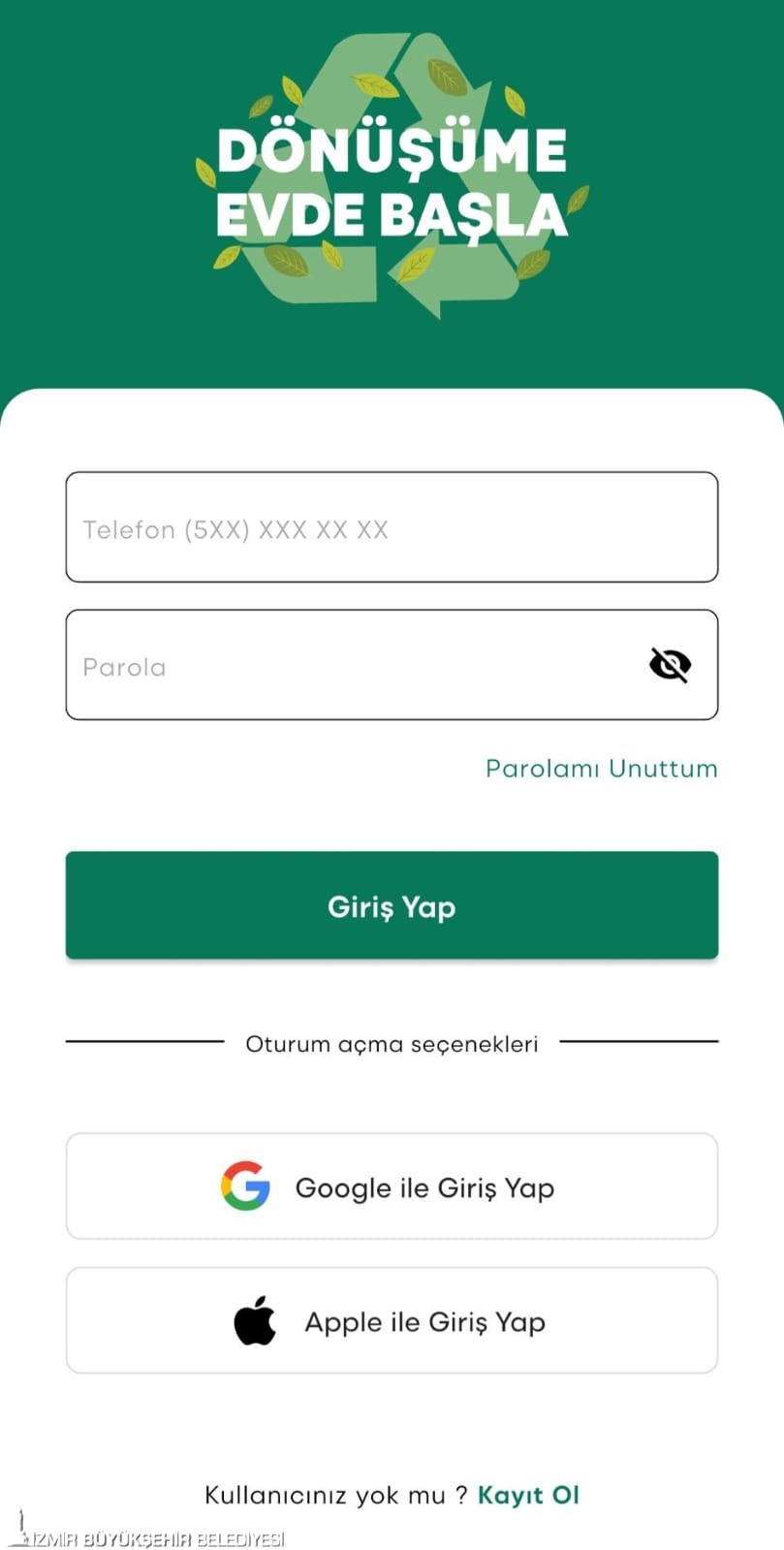This screenshot has width=784, height=1550.
Task: Toggle password visibility eye icon
Action: (x=670, y=665)
